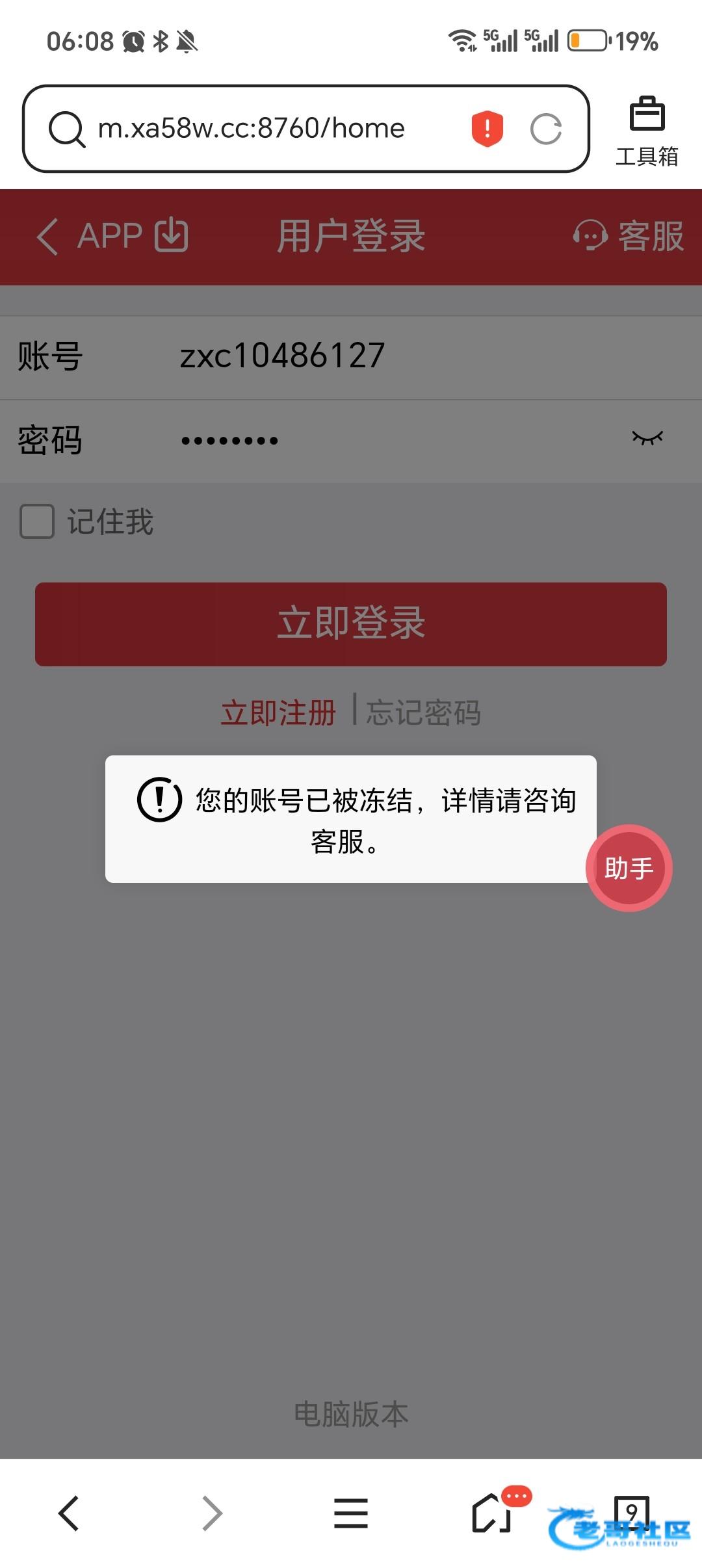702x1568 pixels.
Task: Edit the 账号 account field
Action: (x=390, y=356)
